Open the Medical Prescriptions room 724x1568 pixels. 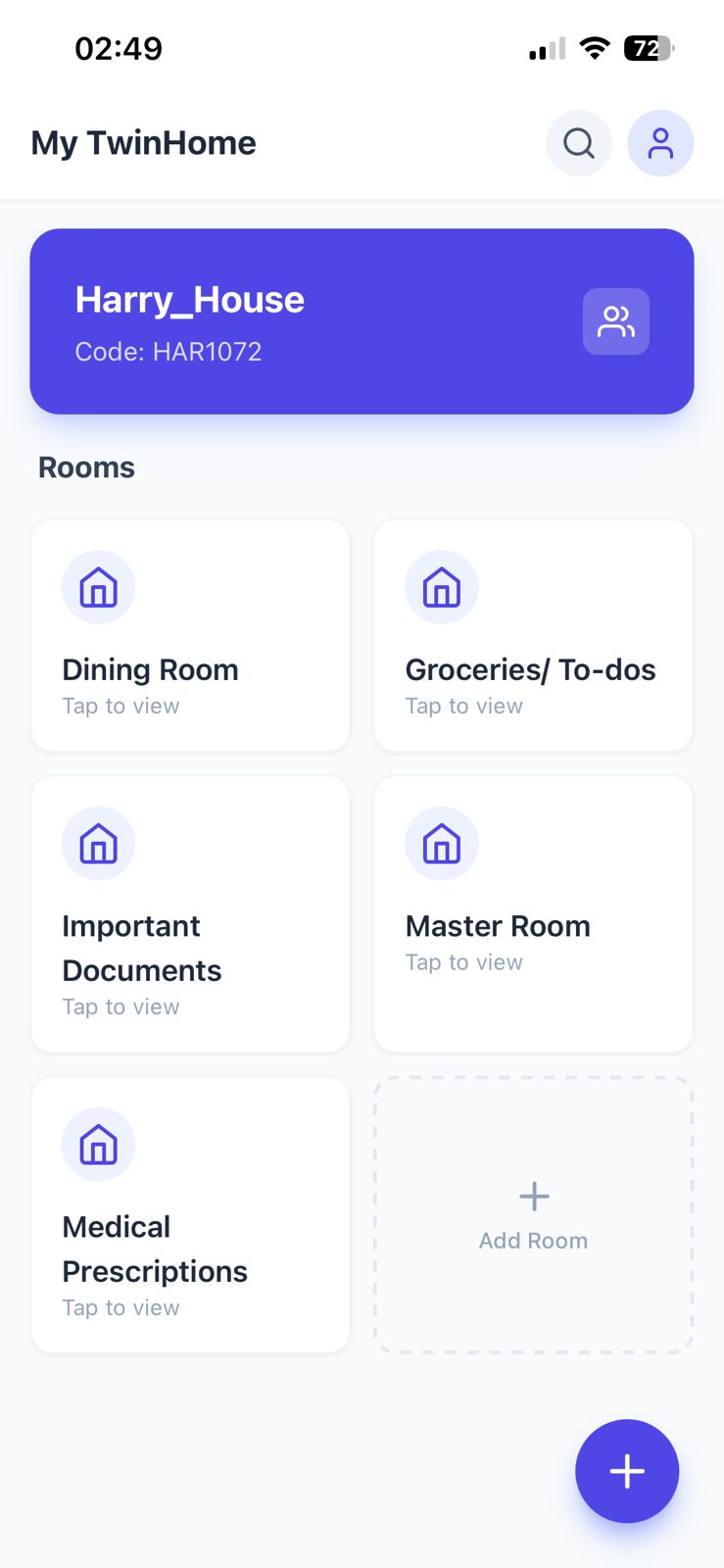190,1215
